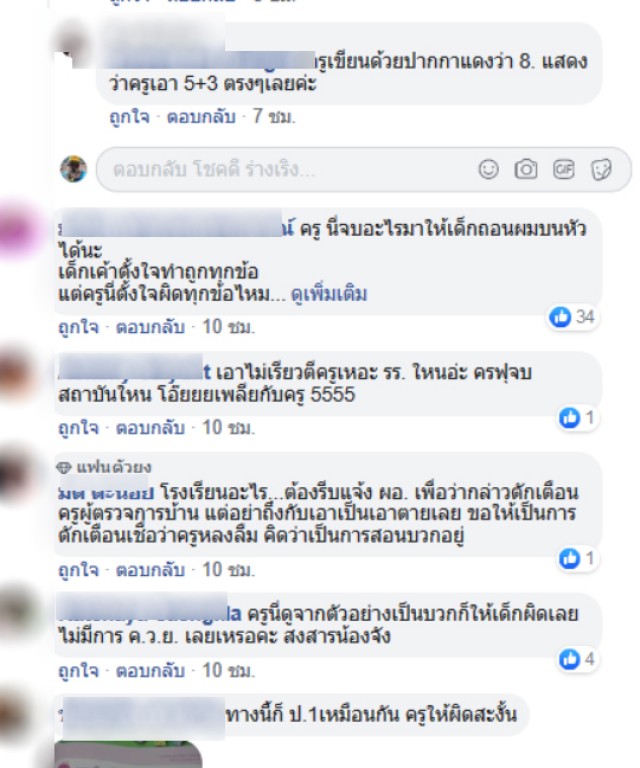The width and height of the screenshot is (640, 768).
Task: Insert a GIF into the reply
Action: coord(564,170)
